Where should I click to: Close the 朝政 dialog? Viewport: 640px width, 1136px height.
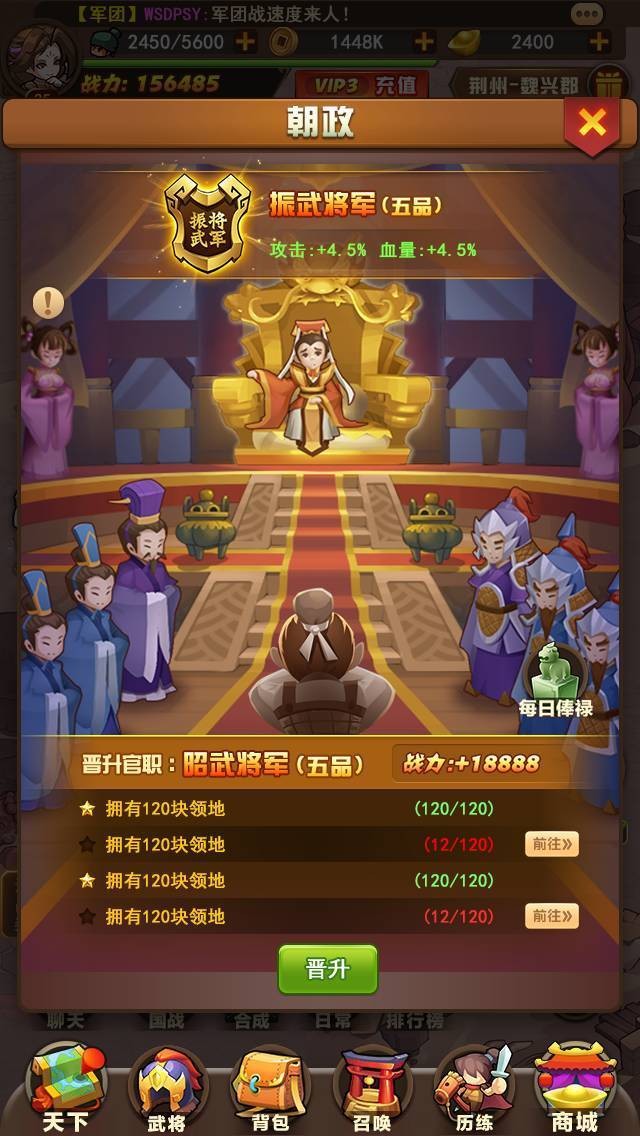tap(593, 123)
